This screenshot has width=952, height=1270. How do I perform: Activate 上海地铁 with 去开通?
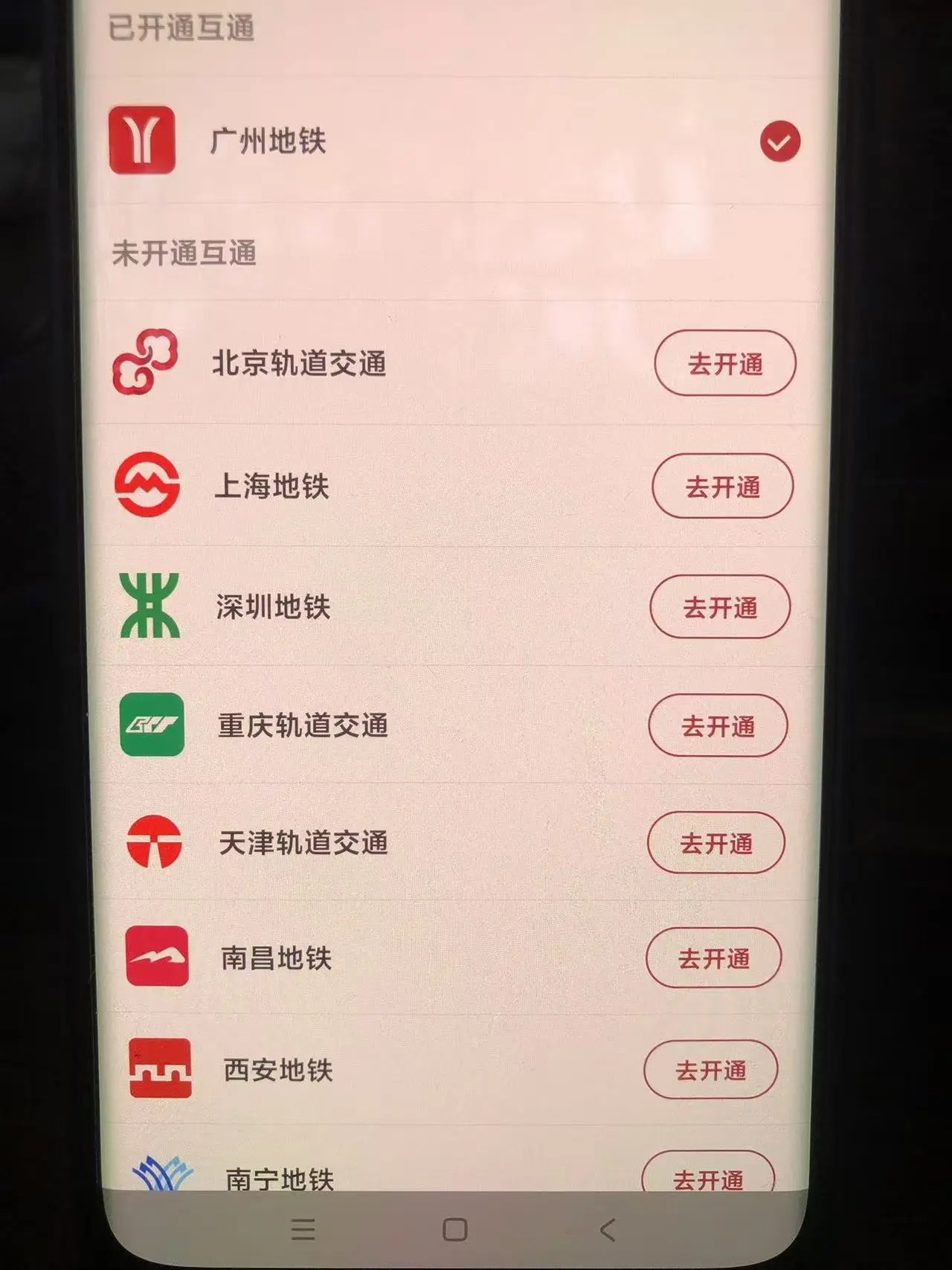click(722, 487)
